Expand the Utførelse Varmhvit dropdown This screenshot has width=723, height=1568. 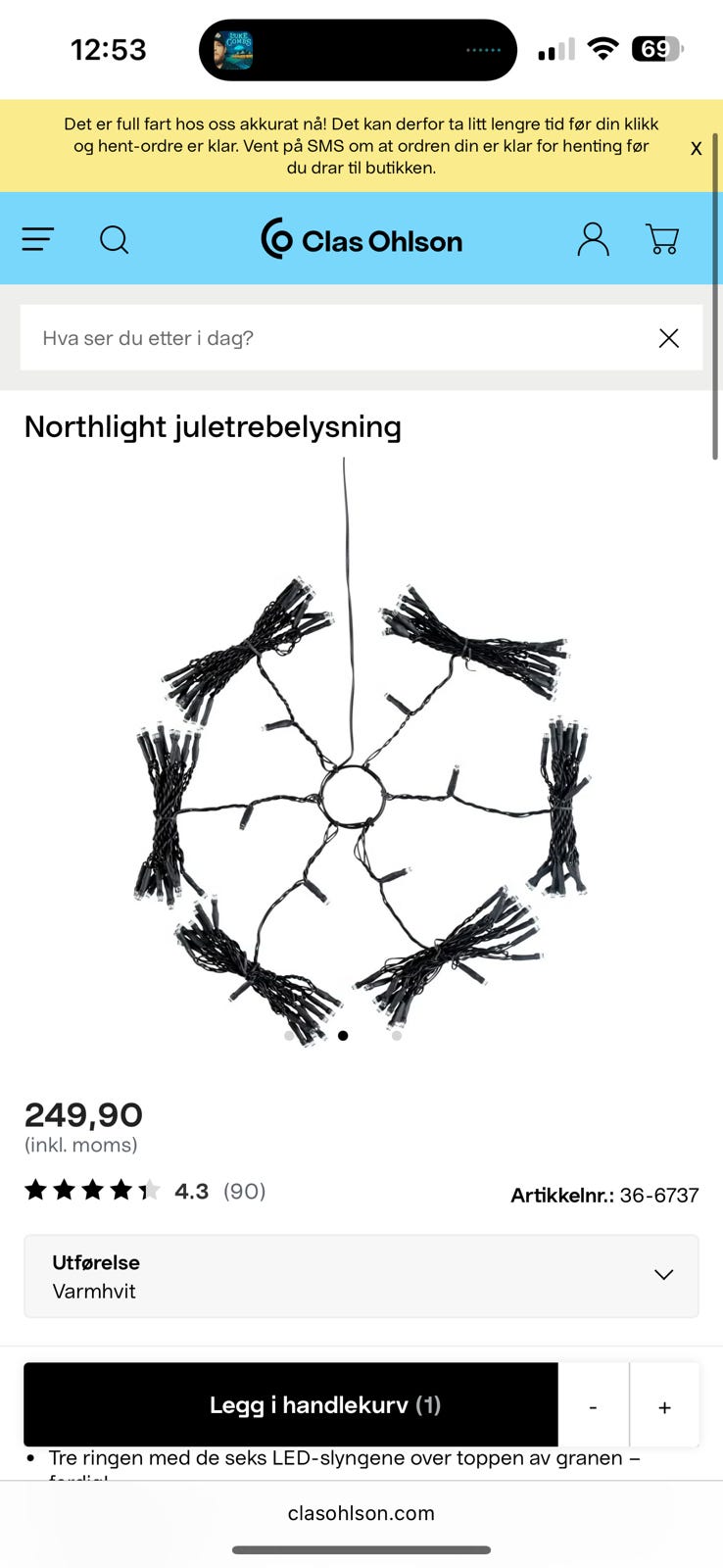tap(361, 1276)
